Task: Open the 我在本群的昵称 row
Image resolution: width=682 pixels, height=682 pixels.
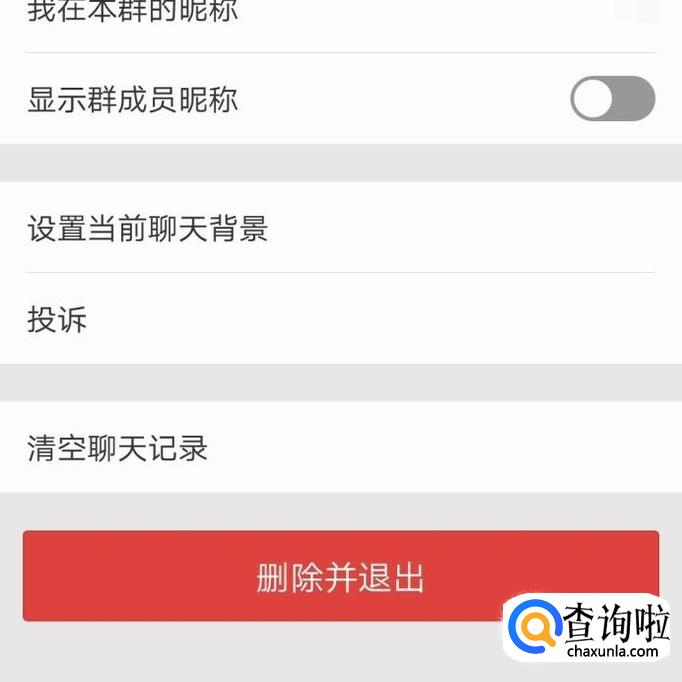Action: coord(341,17)
